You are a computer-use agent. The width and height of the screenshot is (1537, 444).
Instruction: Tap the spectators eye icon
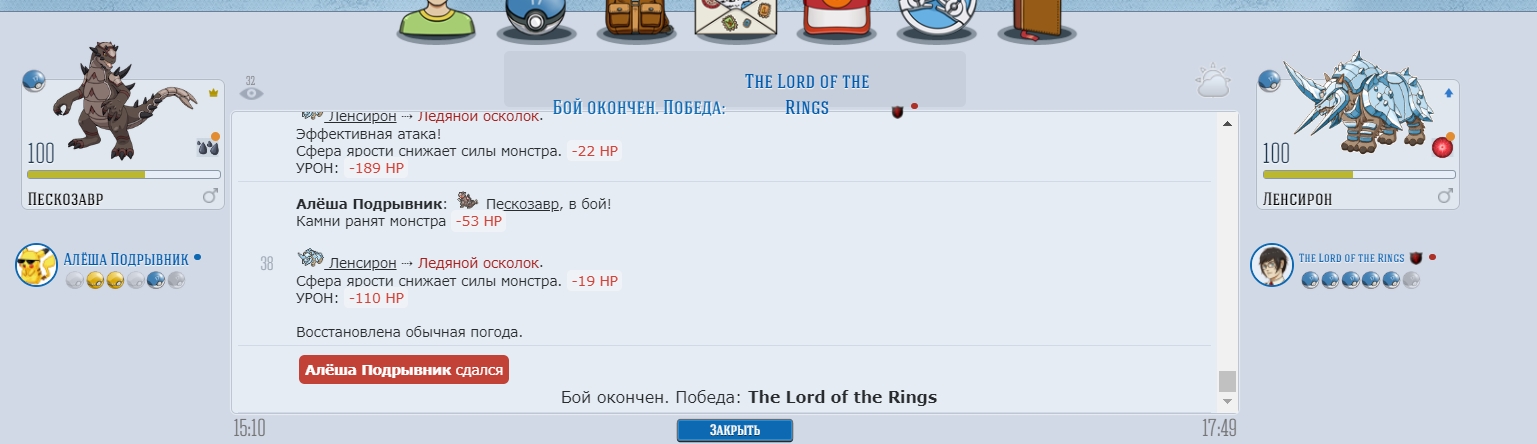pyautogui.click(x=251, y=92)
